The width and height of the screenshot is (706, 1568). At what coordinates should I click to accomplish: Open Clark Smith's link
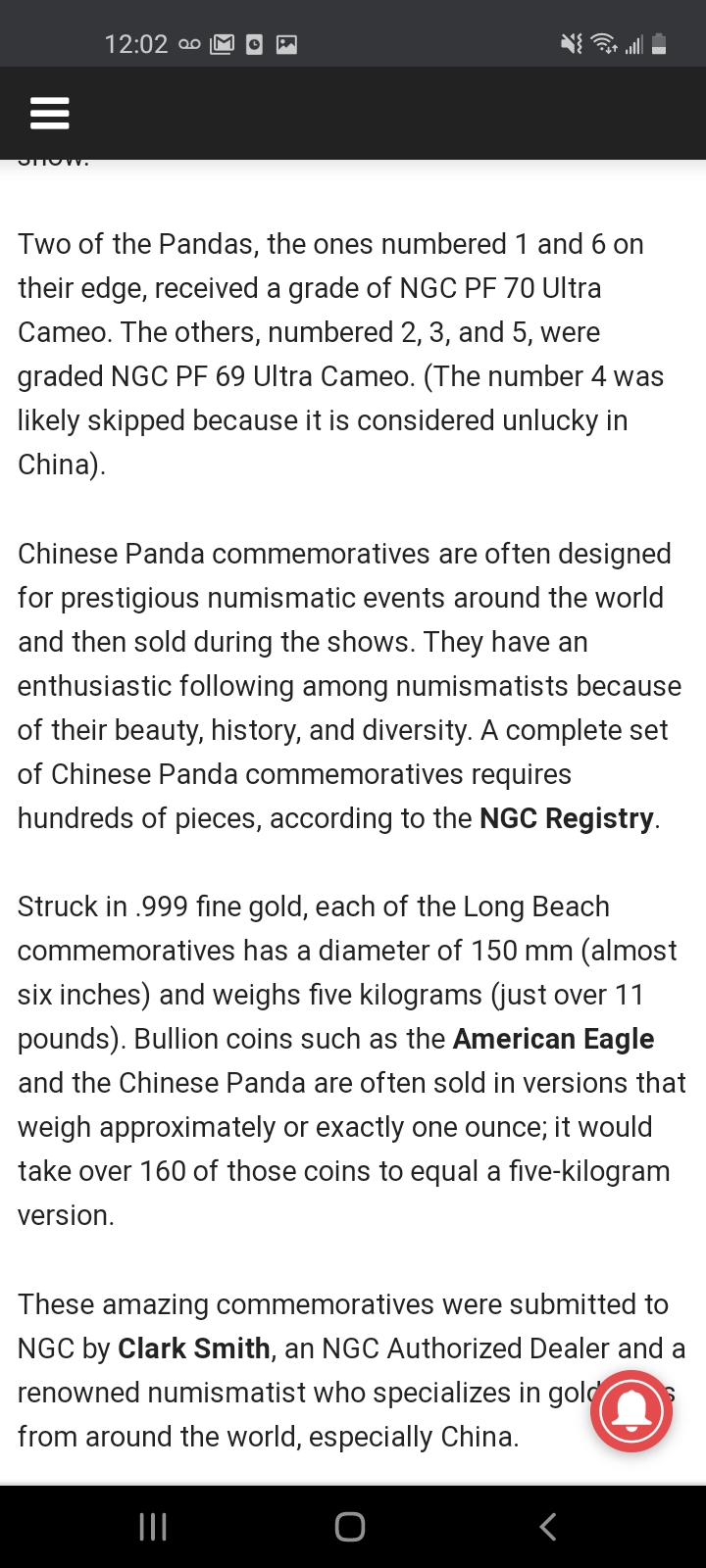click(193, 1348)
